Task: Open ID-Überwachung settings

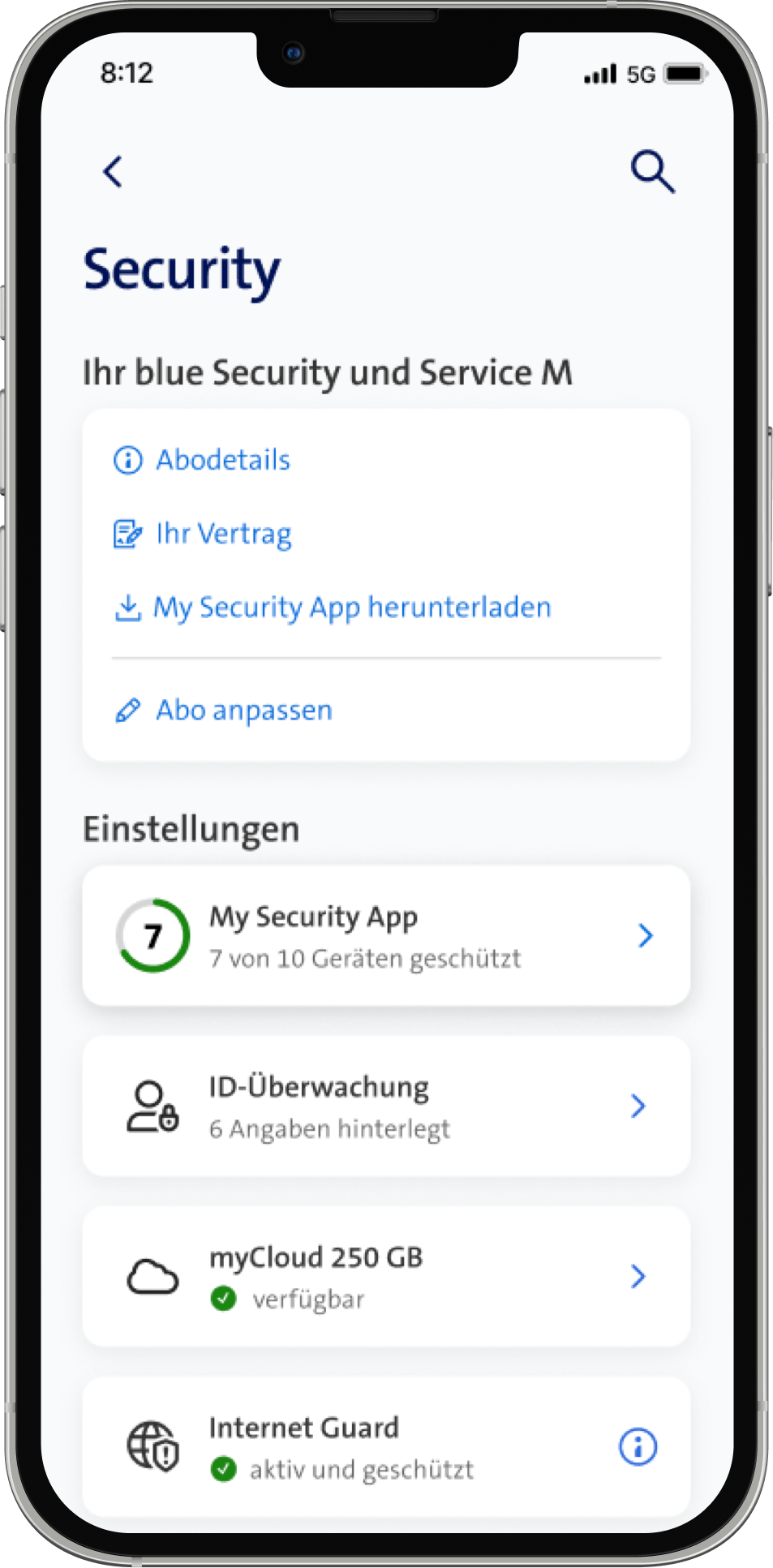Action: pos(386,1106)
